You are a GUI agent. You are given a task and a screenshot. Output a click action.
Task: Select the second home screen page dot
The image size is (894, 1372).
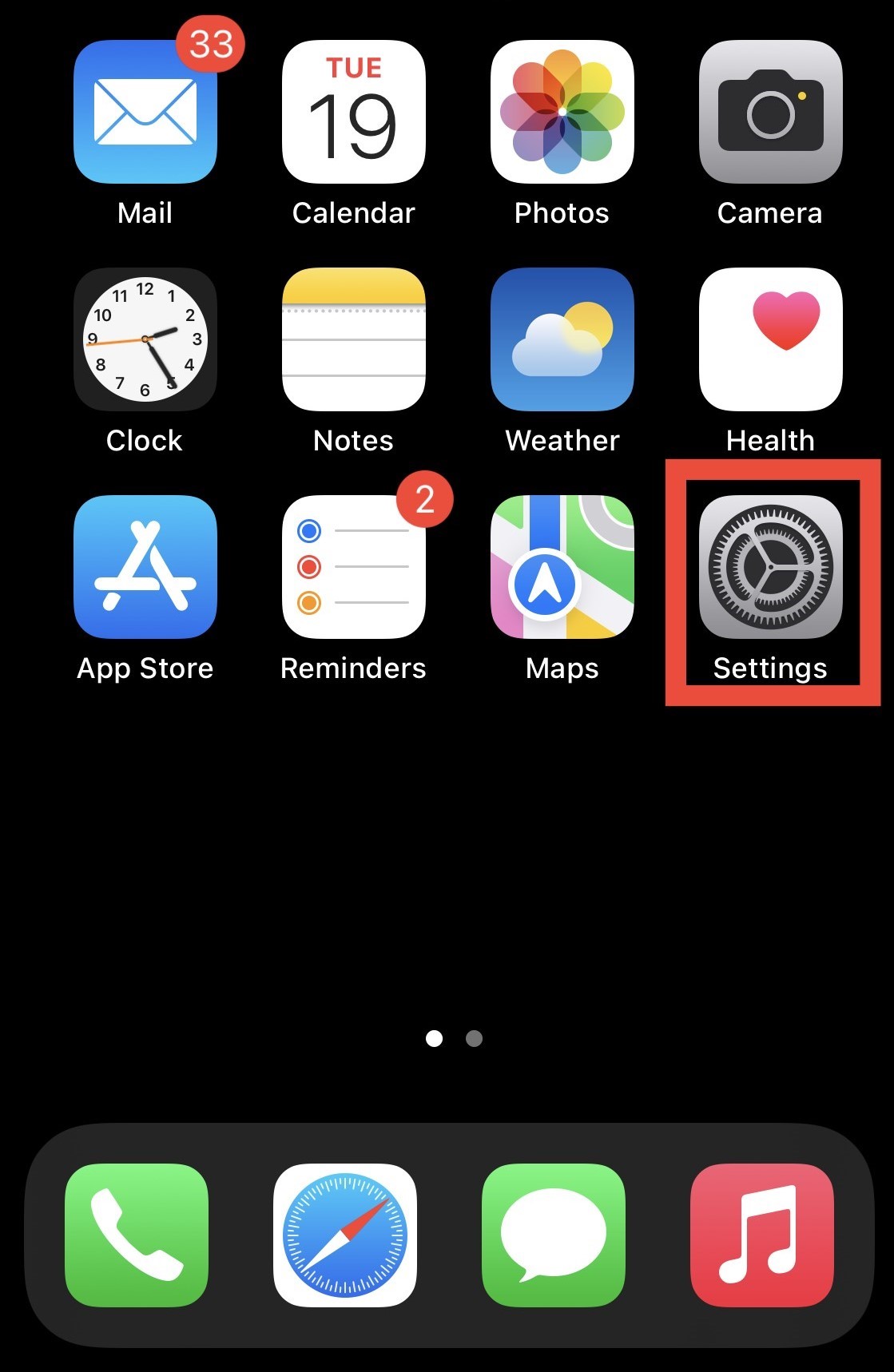coord(475,1038)
